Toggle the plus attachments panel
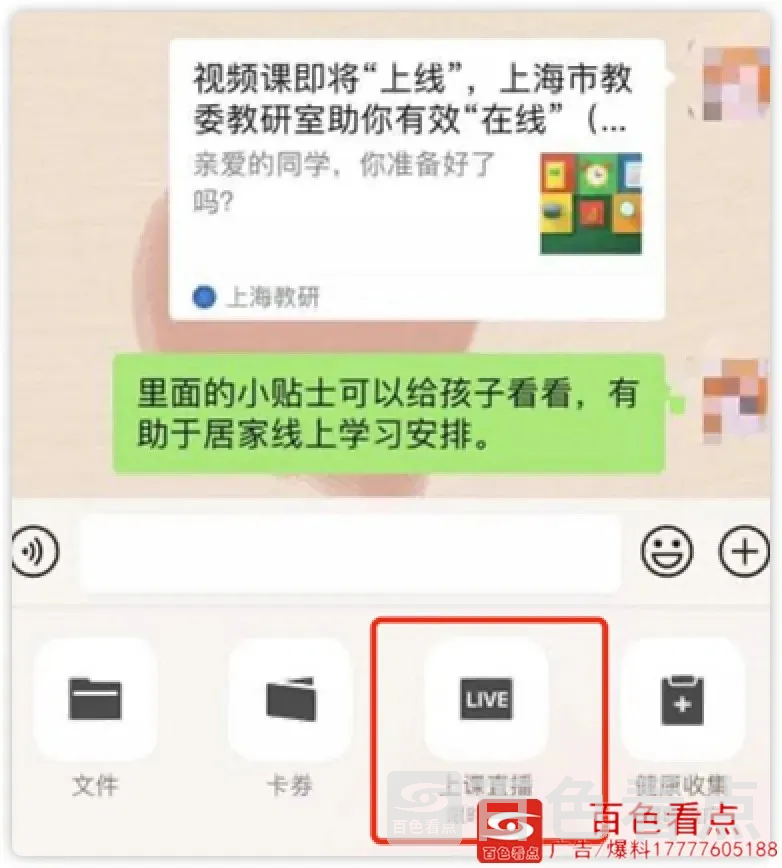This screenshot has height=868, width=782. tap(745, 553)
